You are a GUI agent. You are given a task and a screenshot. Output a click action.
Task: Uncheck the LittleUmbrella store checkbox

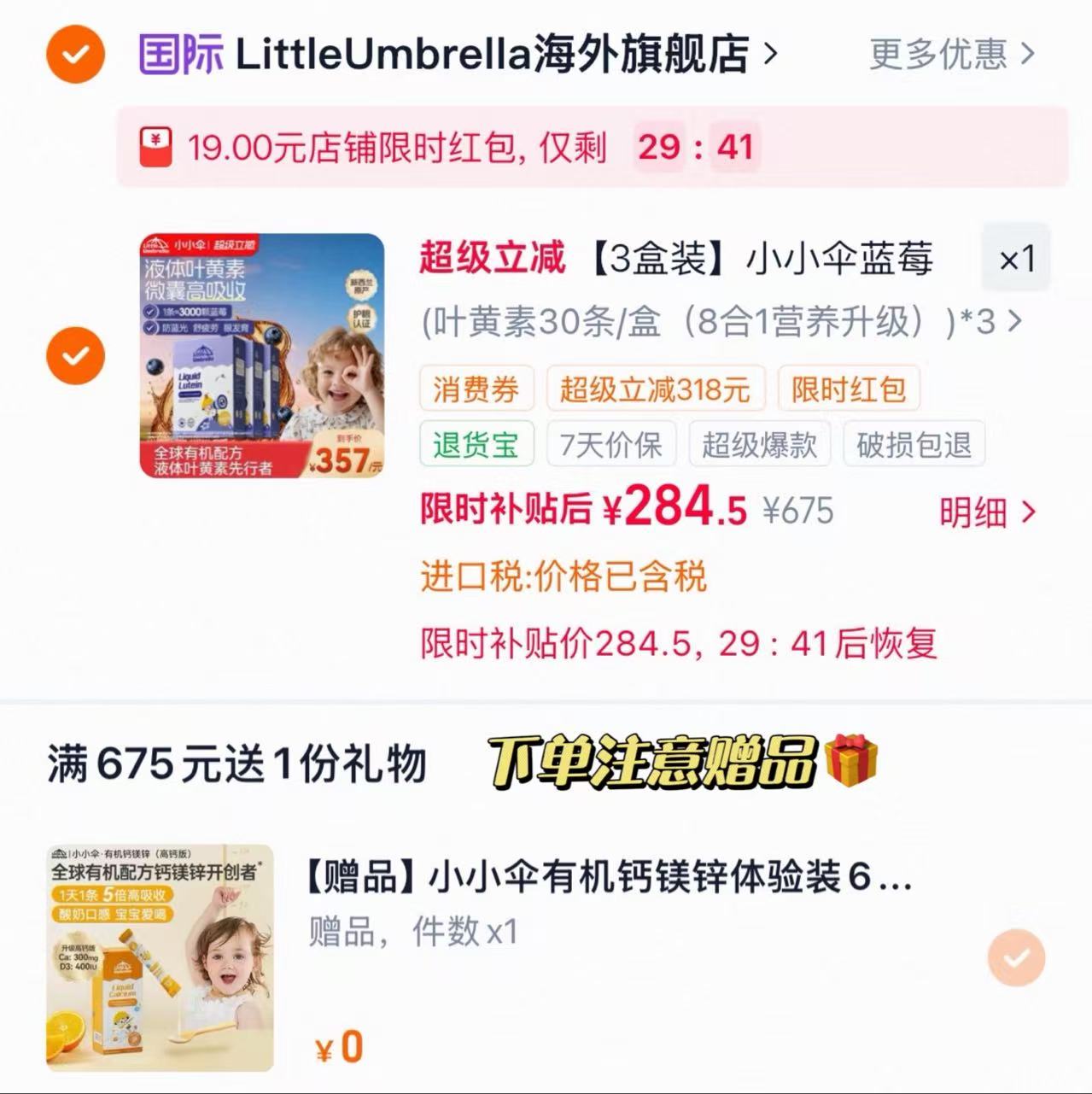(x=76, y=54)
